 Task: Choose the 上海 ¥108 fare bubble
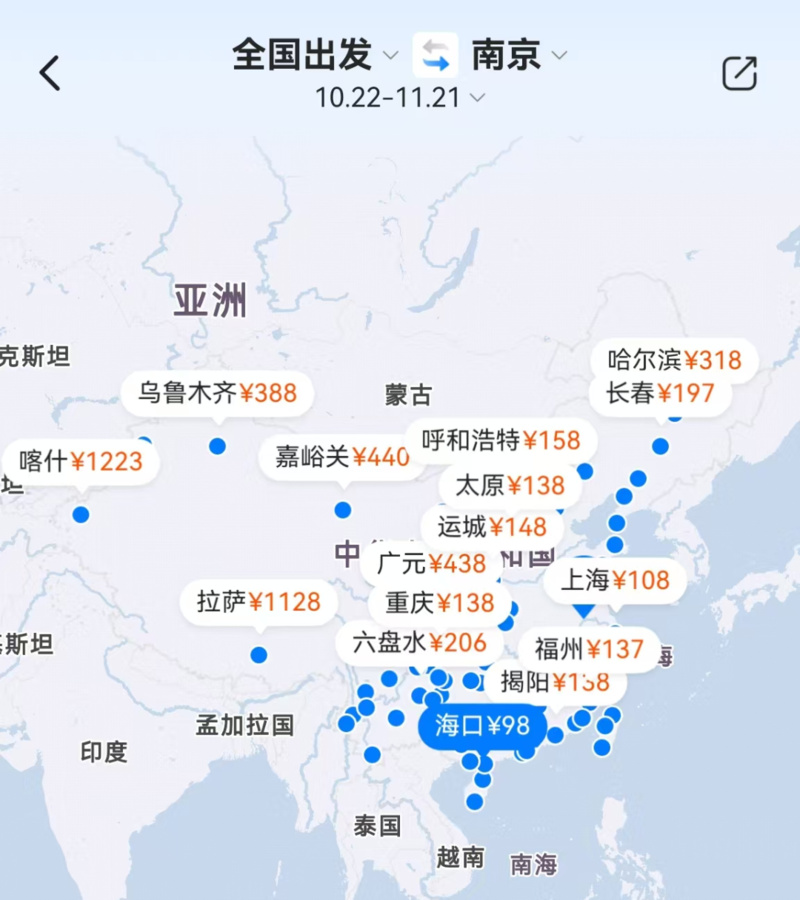(614, 580)
